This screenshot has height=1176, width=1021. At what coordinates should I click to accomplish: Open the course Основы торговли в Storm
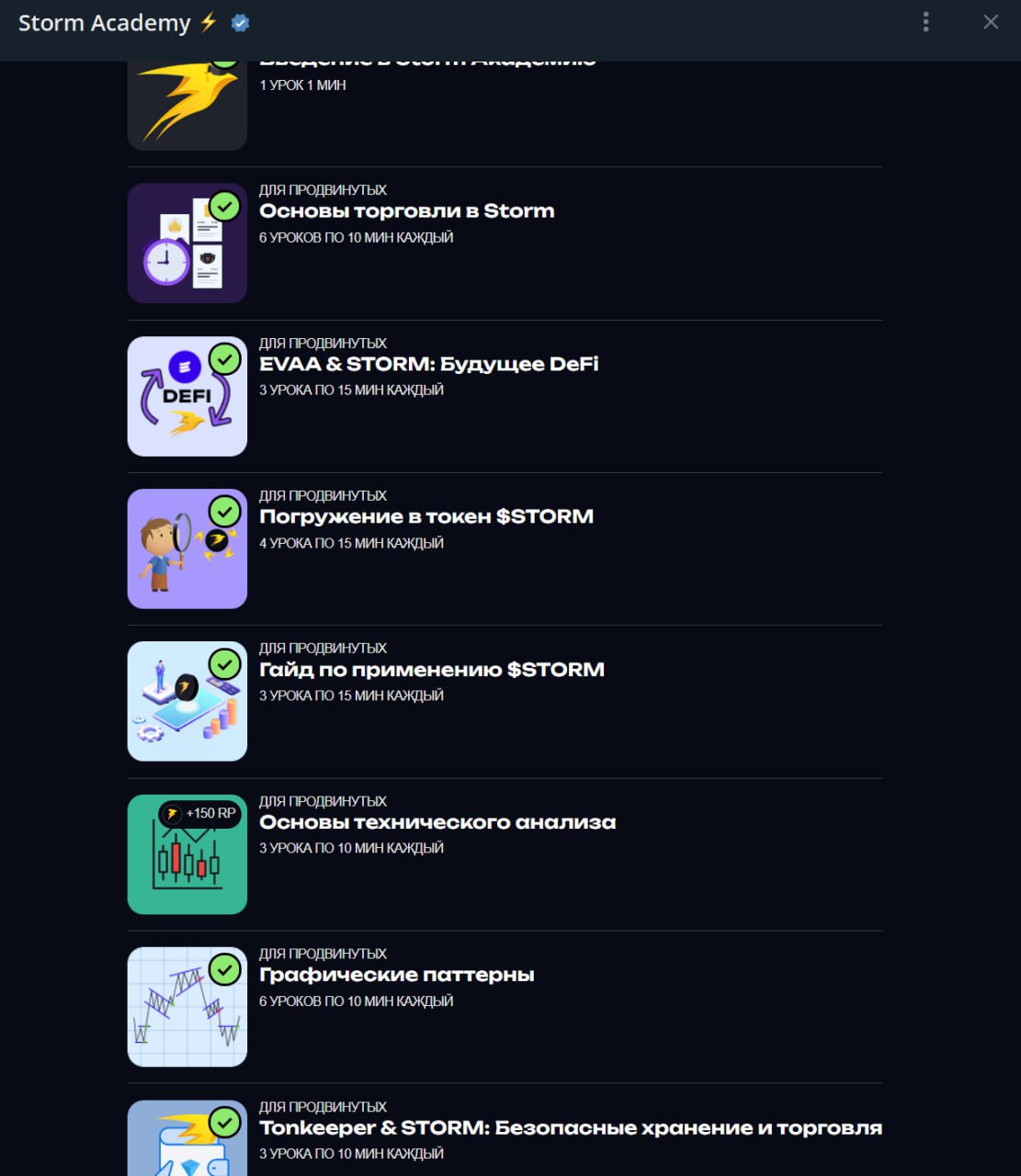(x=406, y=211)
